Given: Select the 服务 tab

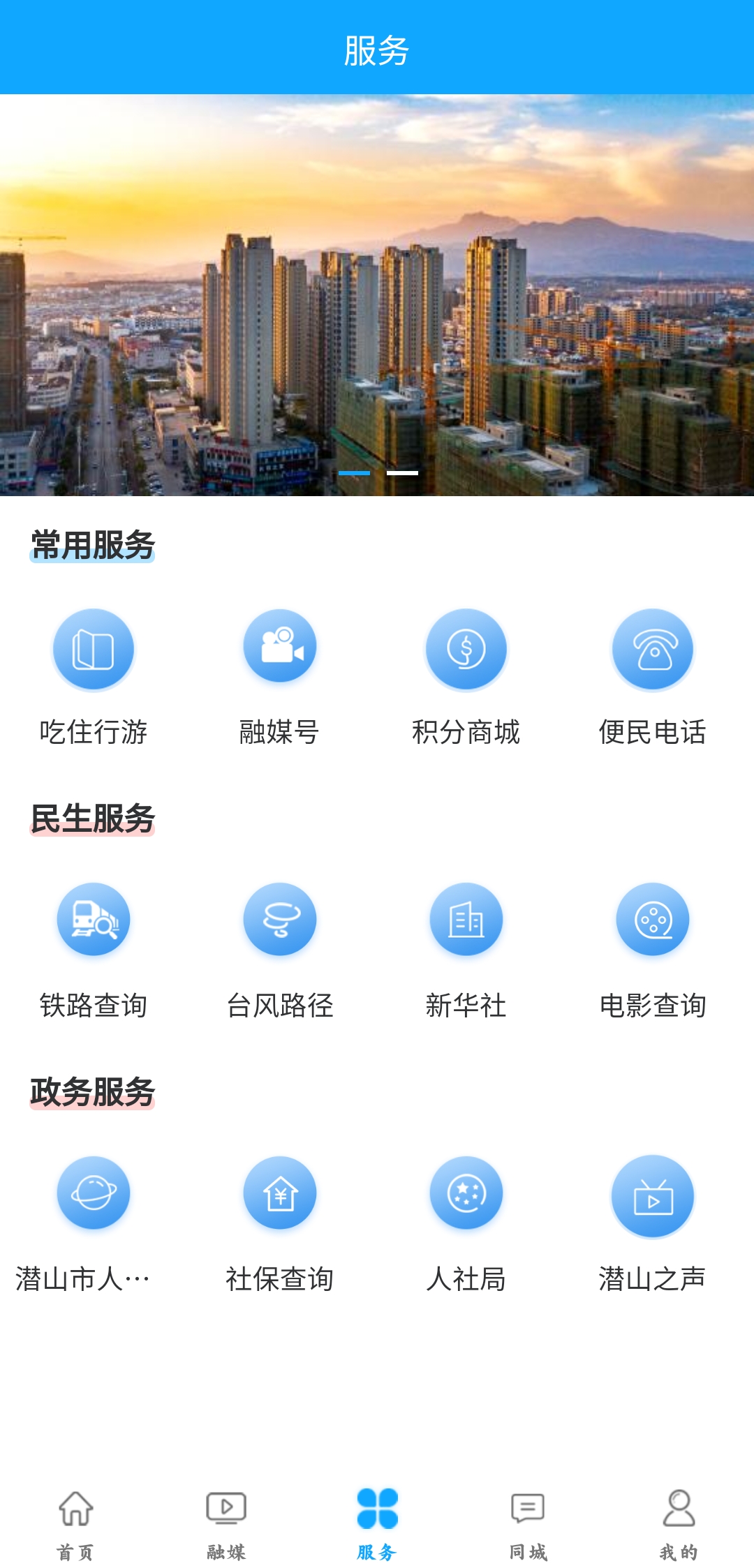Looking at the screenshot, I should [x=377, y=1523].
